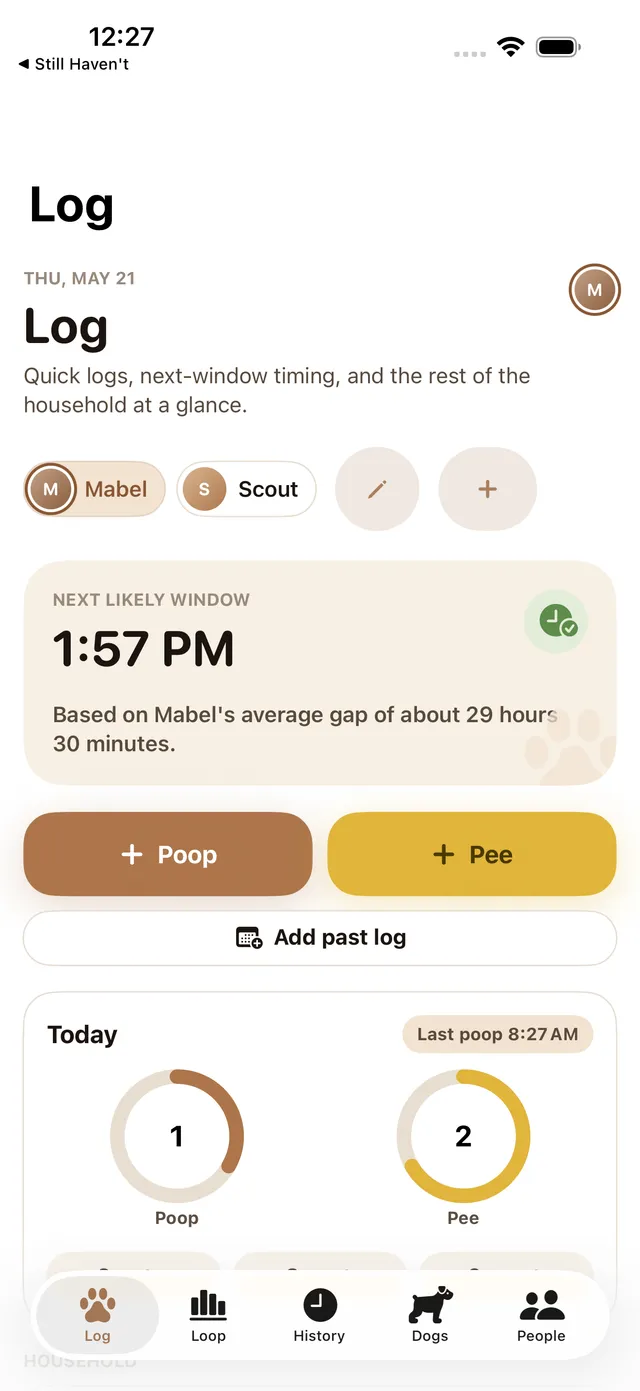The image size is (640, 1391).
Task: Tap Add past log
Action: pos(320,938)
